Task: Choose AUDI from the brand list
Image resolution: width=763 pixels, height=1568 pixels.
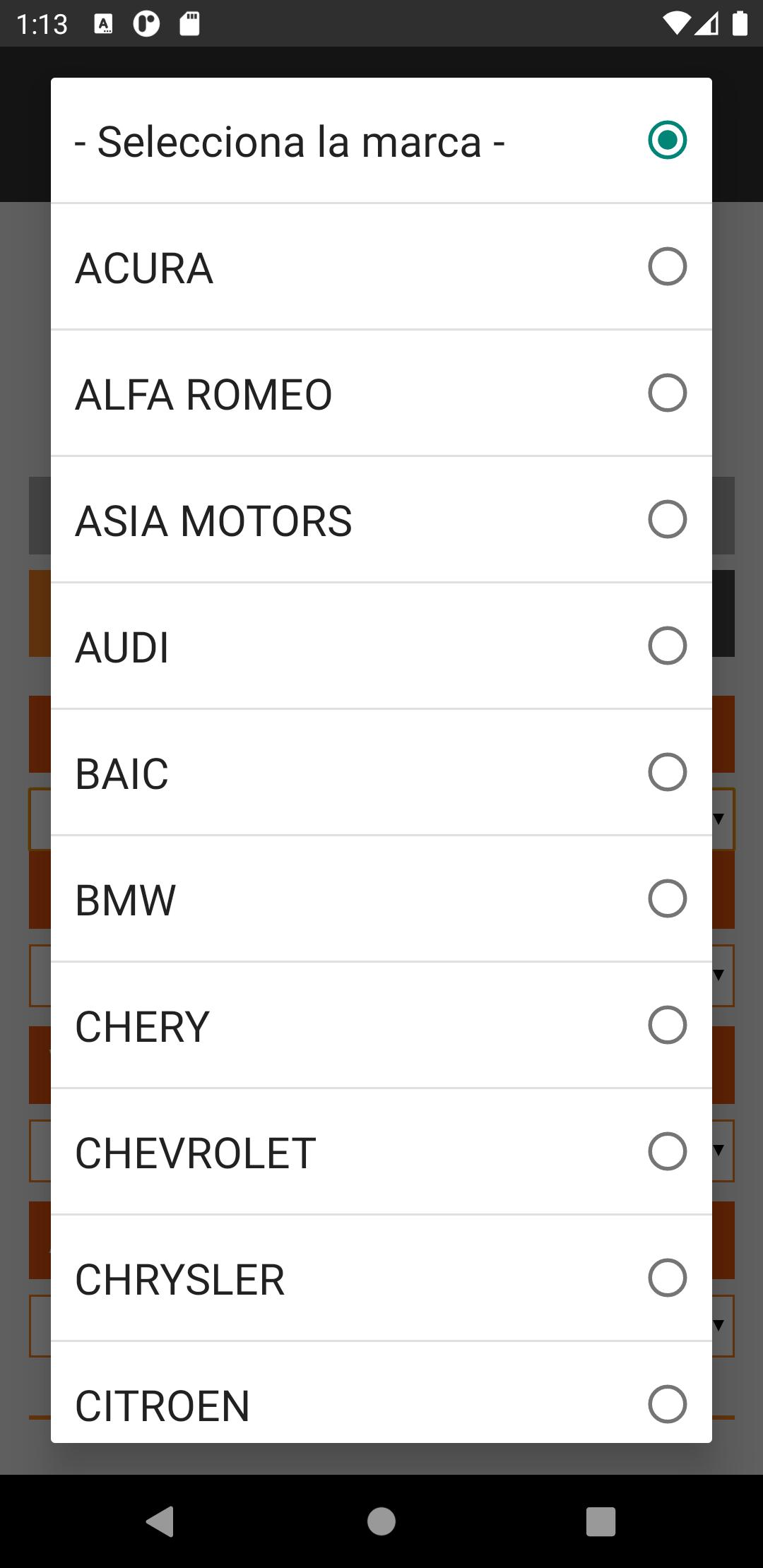Action: (x=381, y=646)
